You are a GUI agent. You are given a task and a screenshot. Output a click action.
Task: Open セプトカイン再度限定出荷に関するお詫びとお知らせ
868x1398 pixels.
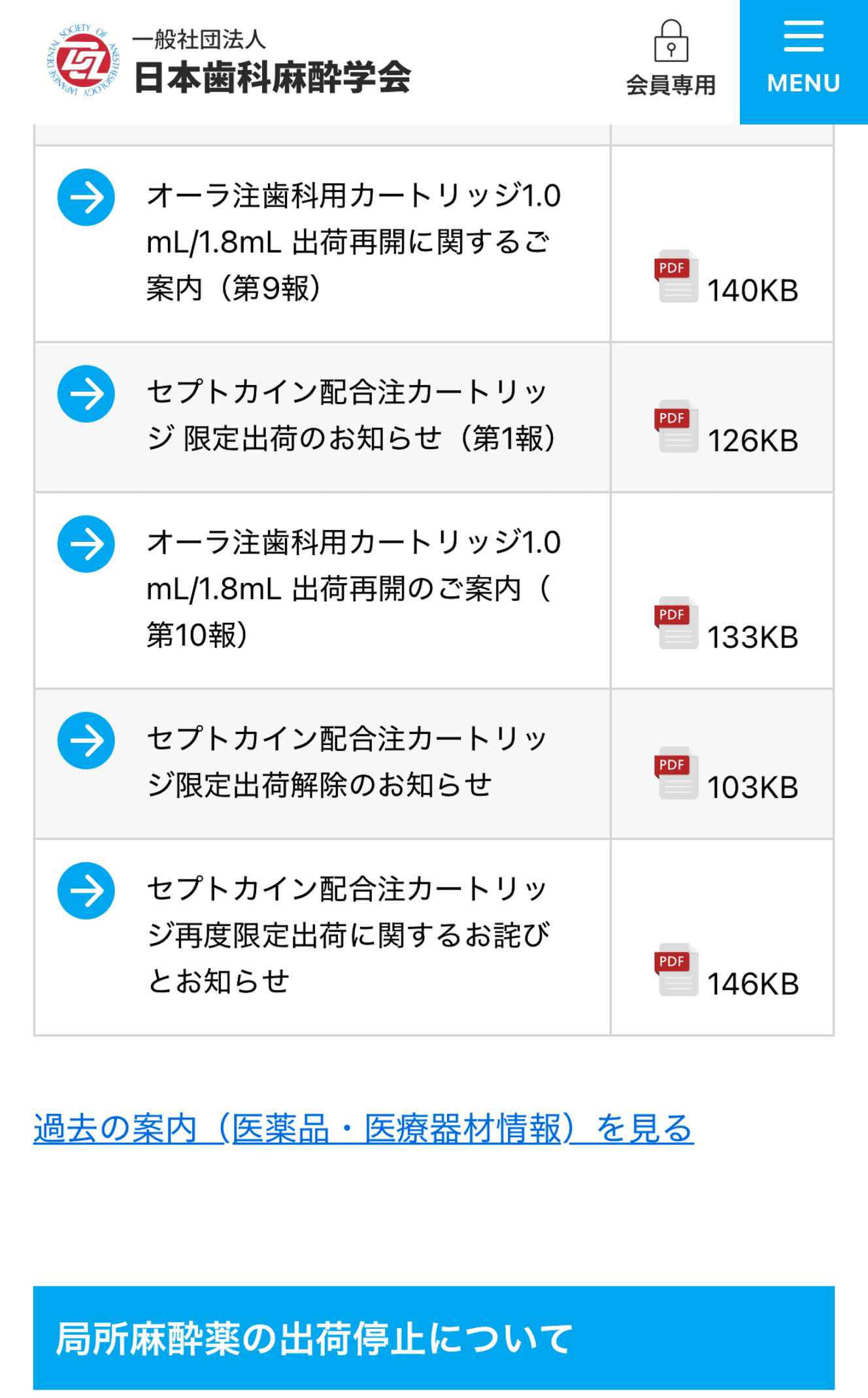tap(348, 935)
